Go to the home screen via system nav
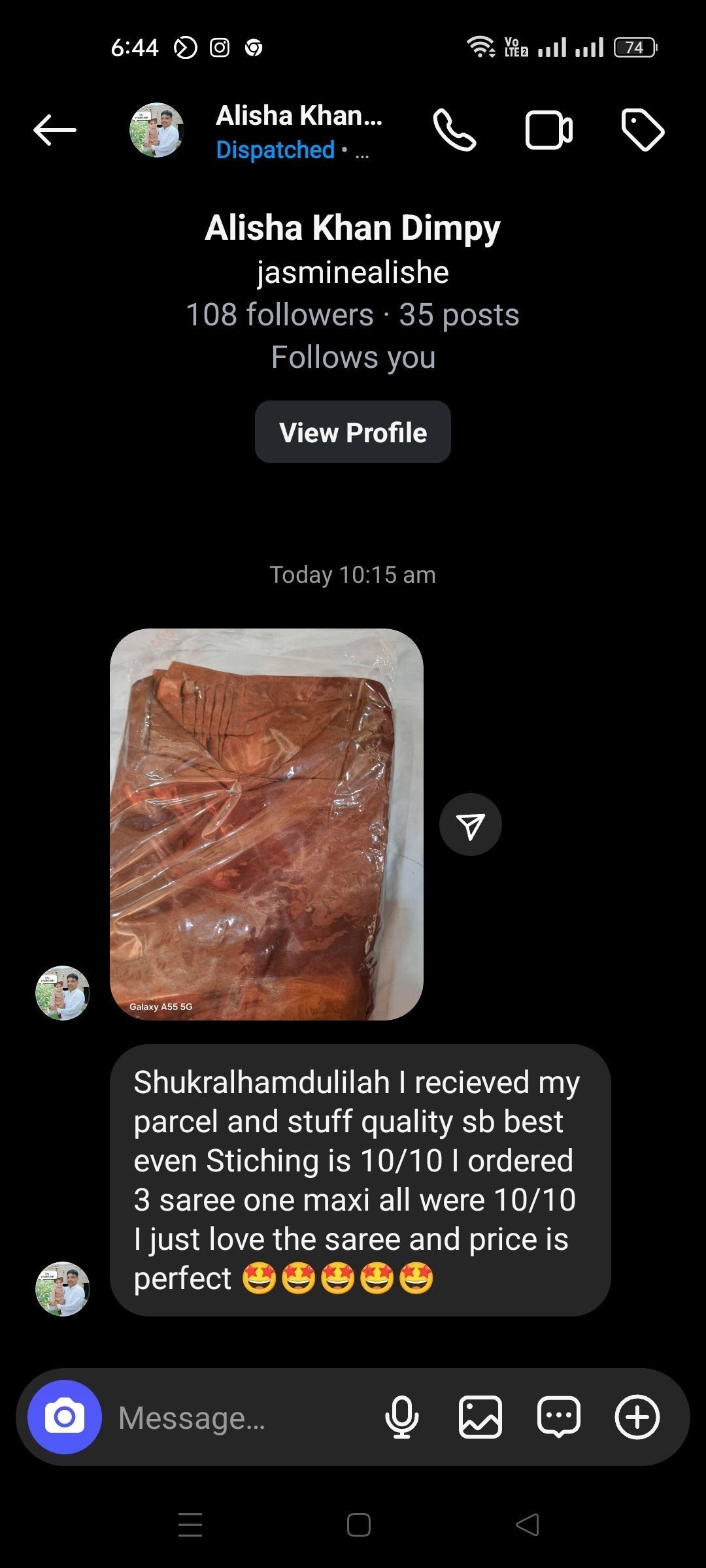Image resolution: width=706 pixels, height=1568 pixels. [359, 1525]
